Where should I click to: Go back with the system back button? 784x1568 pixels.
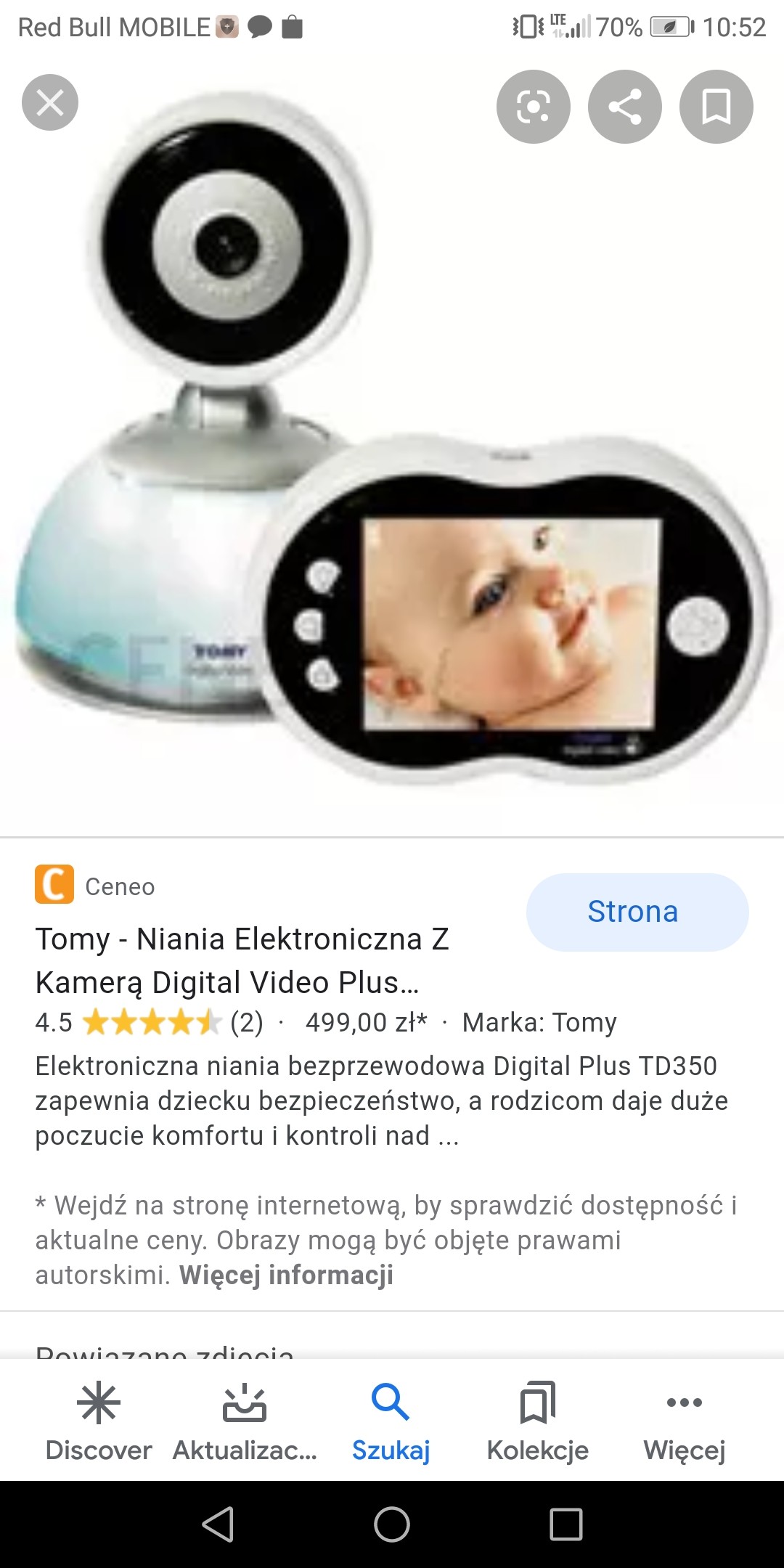218,1524
